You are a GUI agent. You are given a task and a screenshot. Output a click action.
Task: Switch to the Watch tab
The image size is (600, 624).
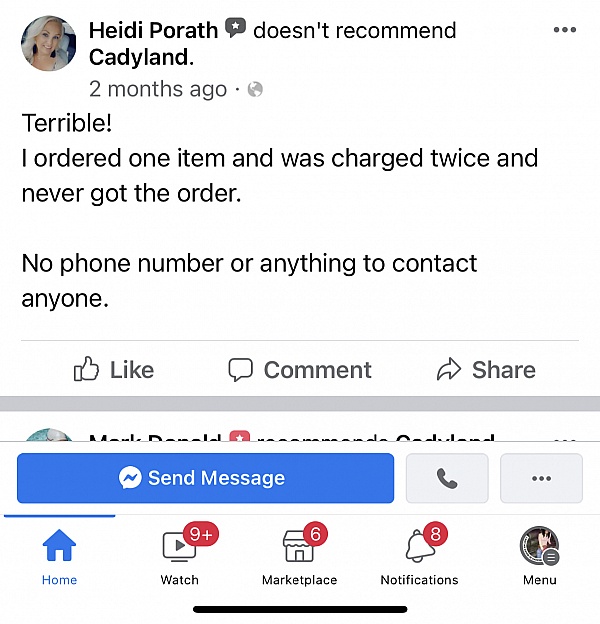tap(180, 557)
